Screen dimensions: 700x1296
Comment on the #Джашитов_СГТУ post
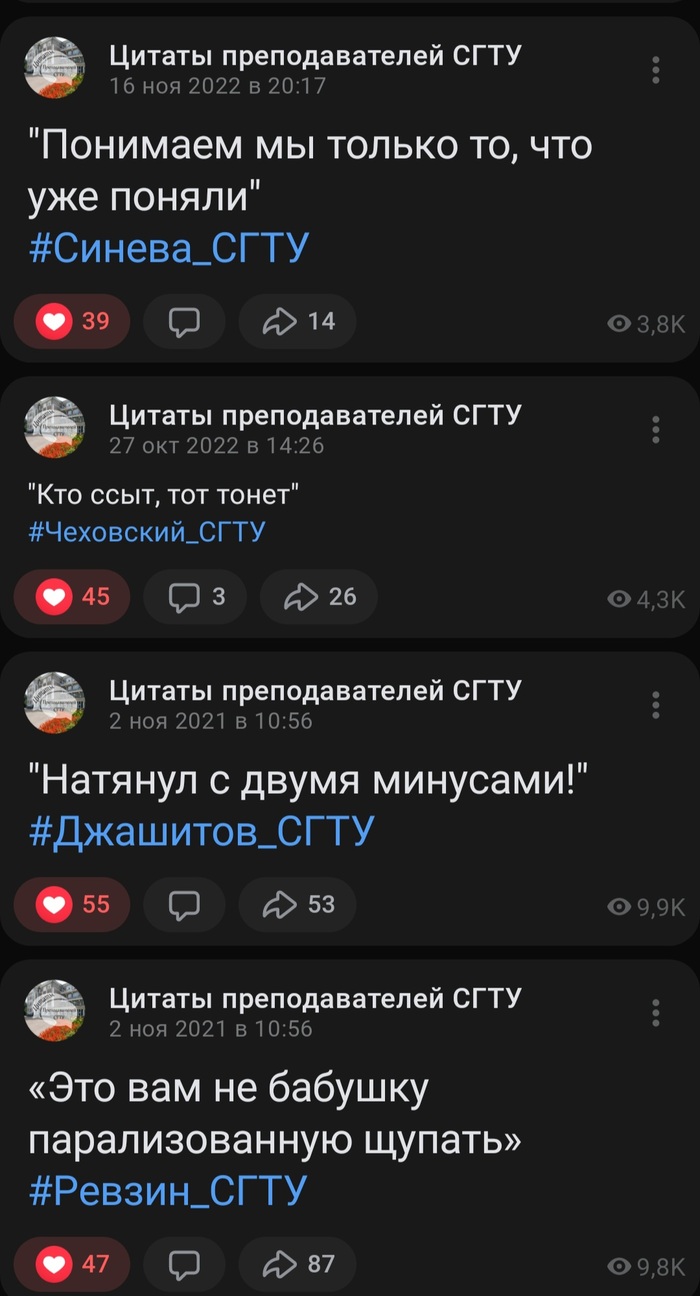[184, 905]
